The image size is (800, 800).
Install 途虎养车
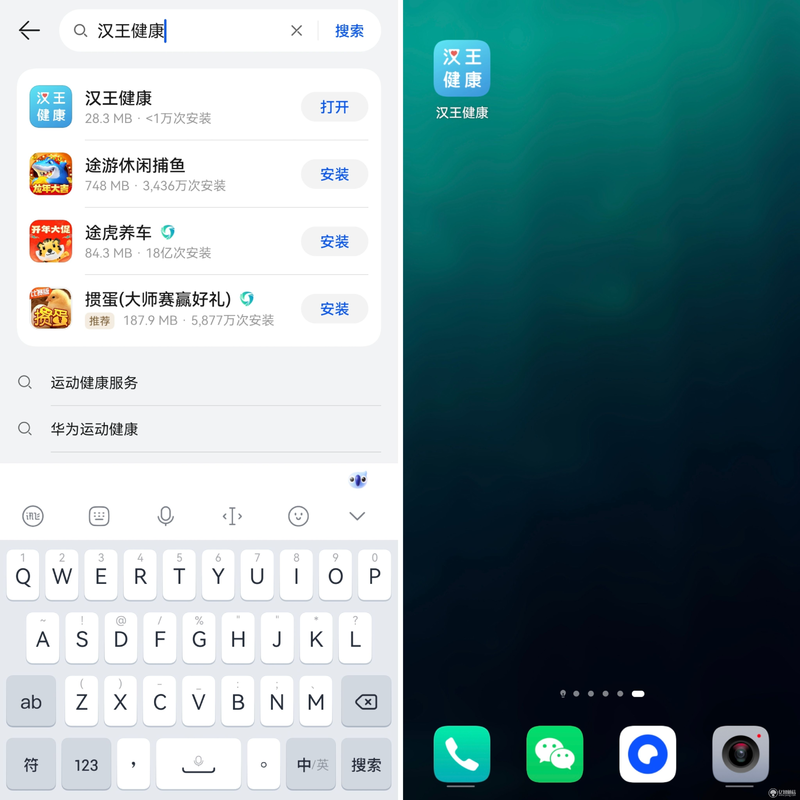point(334,241)
